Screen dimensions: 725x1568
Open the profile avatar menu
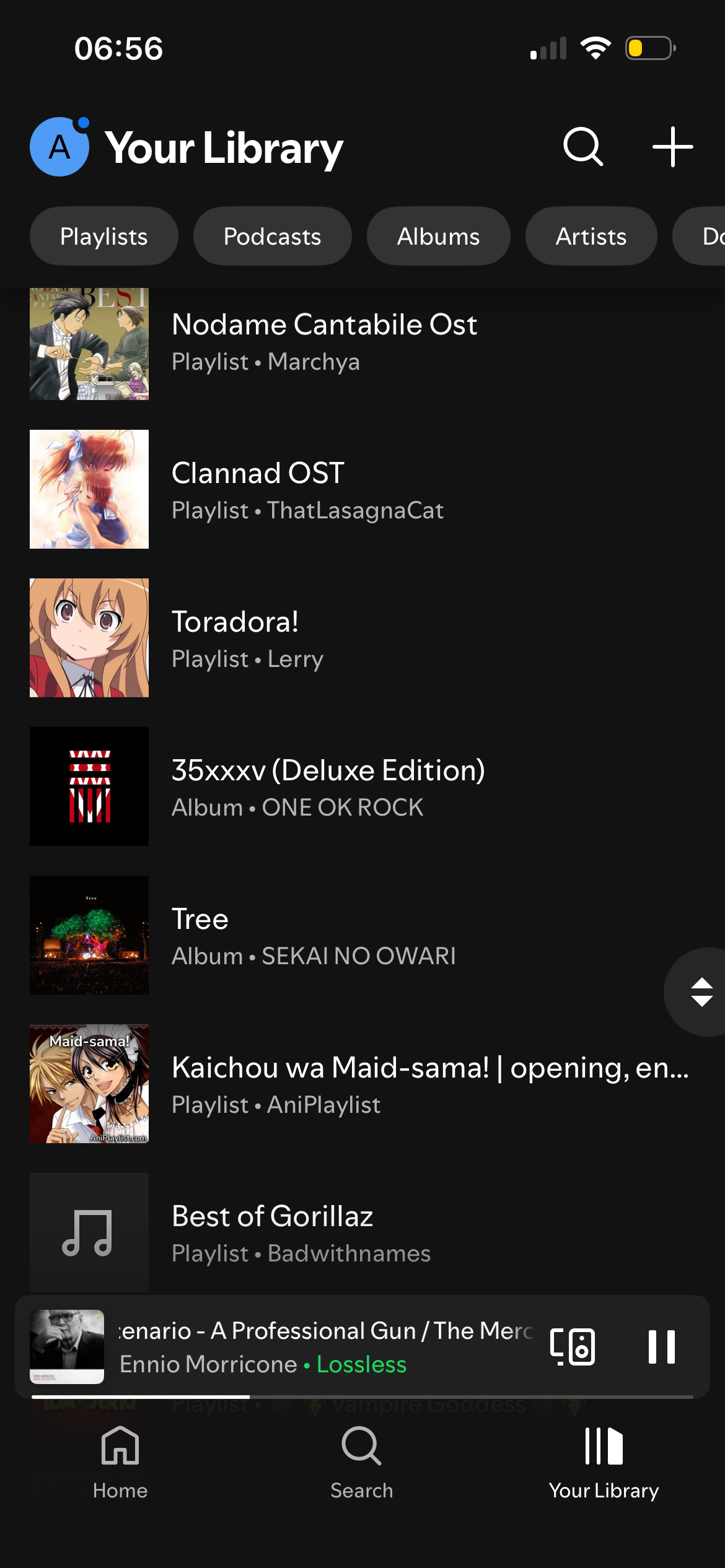(x=59, y=147)
